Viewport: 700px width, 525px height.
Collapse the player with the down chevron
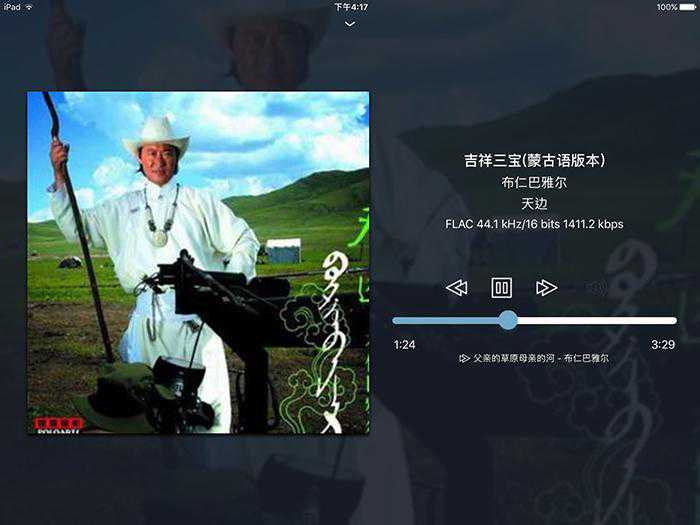point(349,23)
